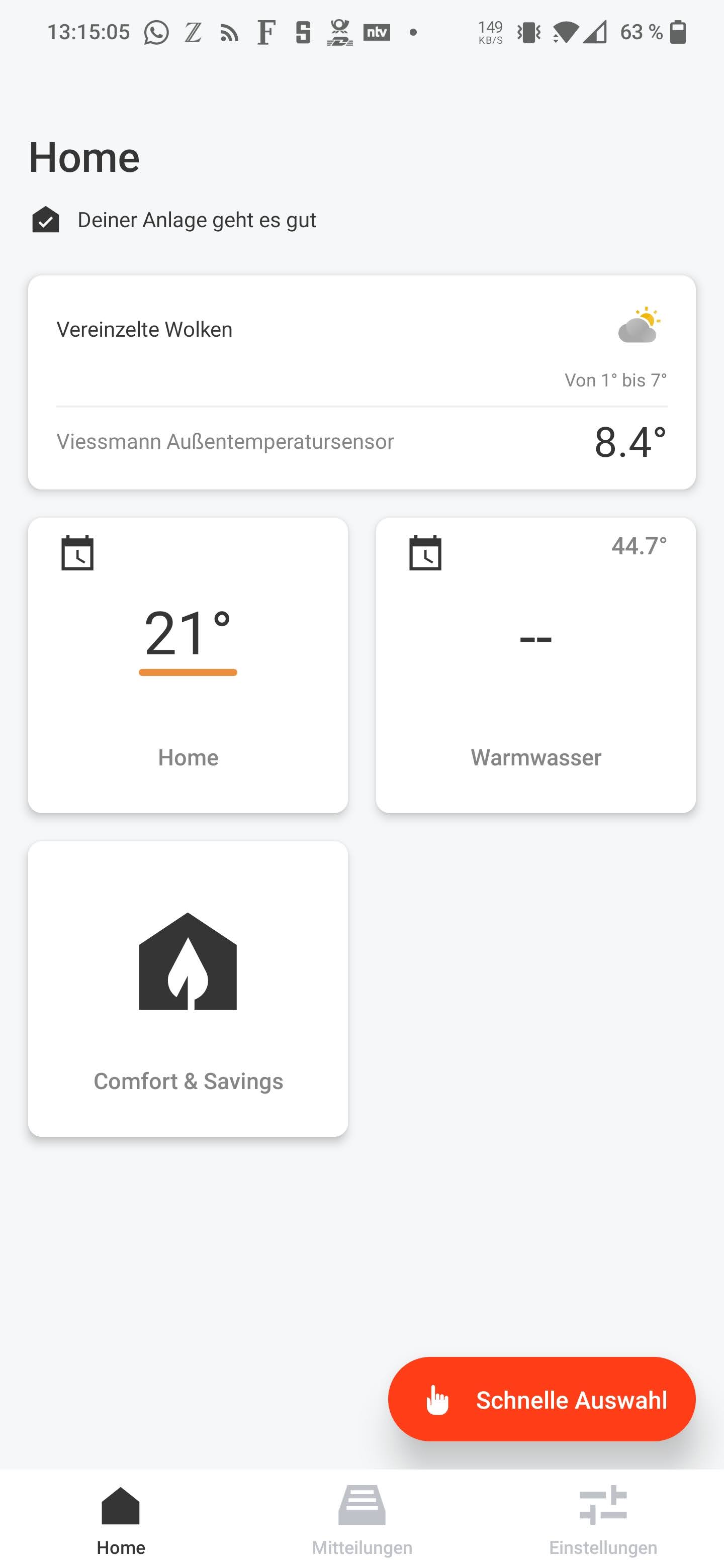
Task: Open the Home heating circuit card
Action: coord(188,665)
